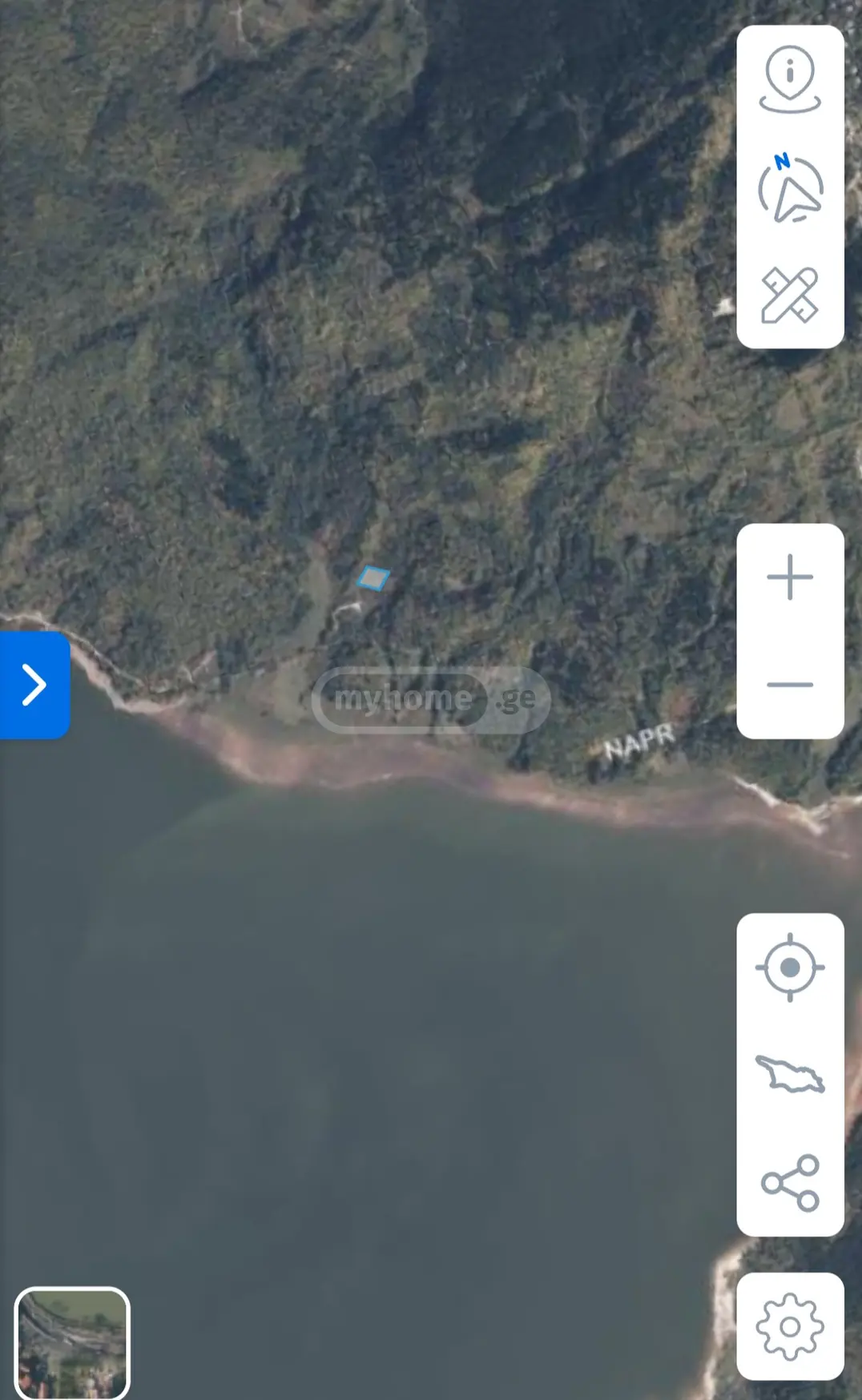Open the measure and draw tool
The height and width of the screenshot is (1400, 862).
pyautogui.click(x=790, y=295)
